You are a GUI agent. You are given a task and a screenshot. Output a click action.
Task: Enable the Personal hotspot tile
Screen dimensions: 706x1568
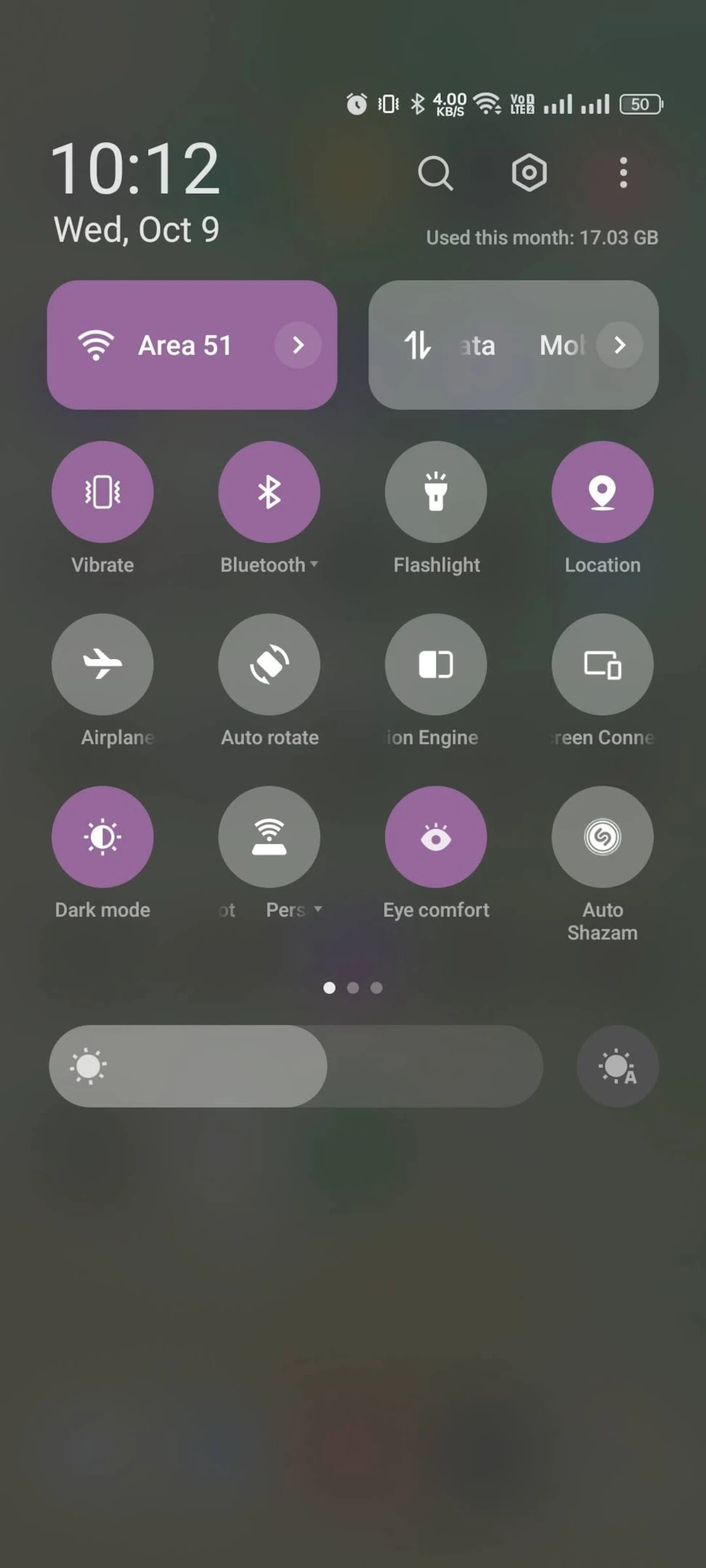coord(269,837)
